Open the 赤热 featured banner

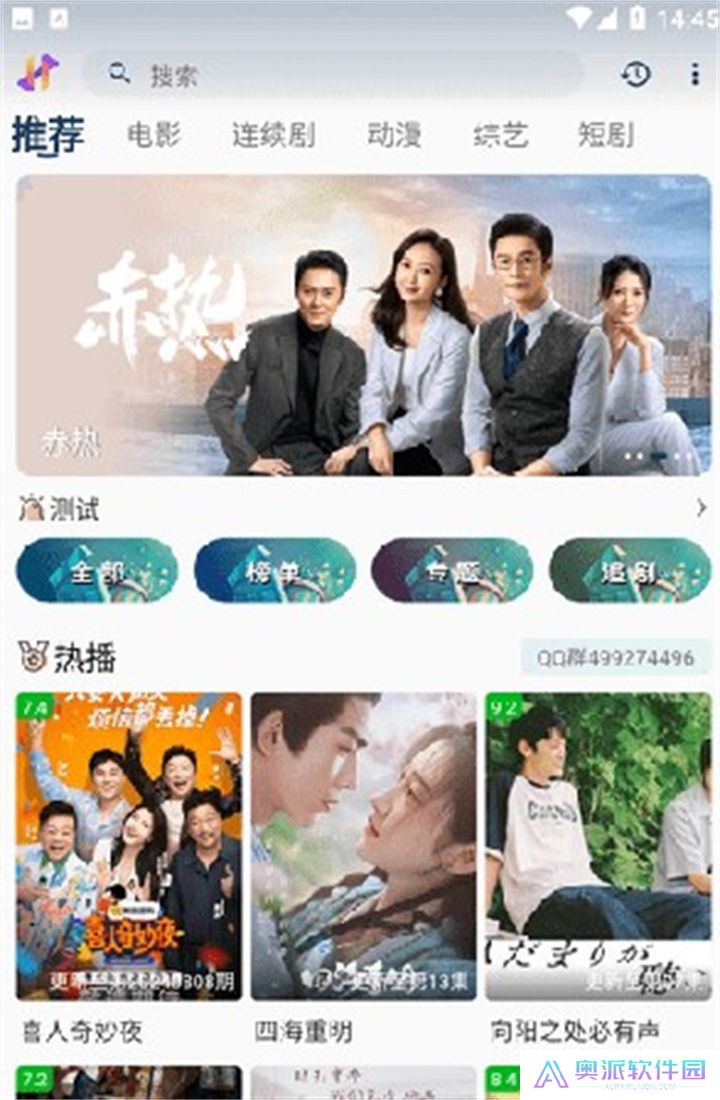tap(364, 325)
